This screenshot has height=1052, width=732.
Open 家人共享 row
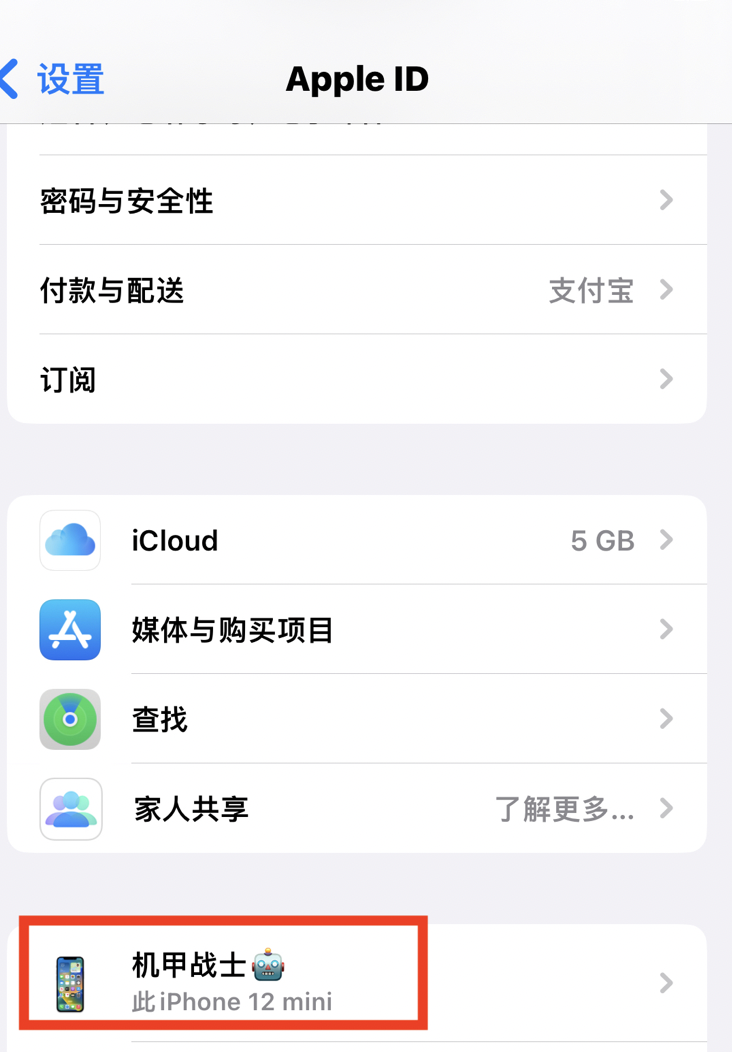pos(356,808)
